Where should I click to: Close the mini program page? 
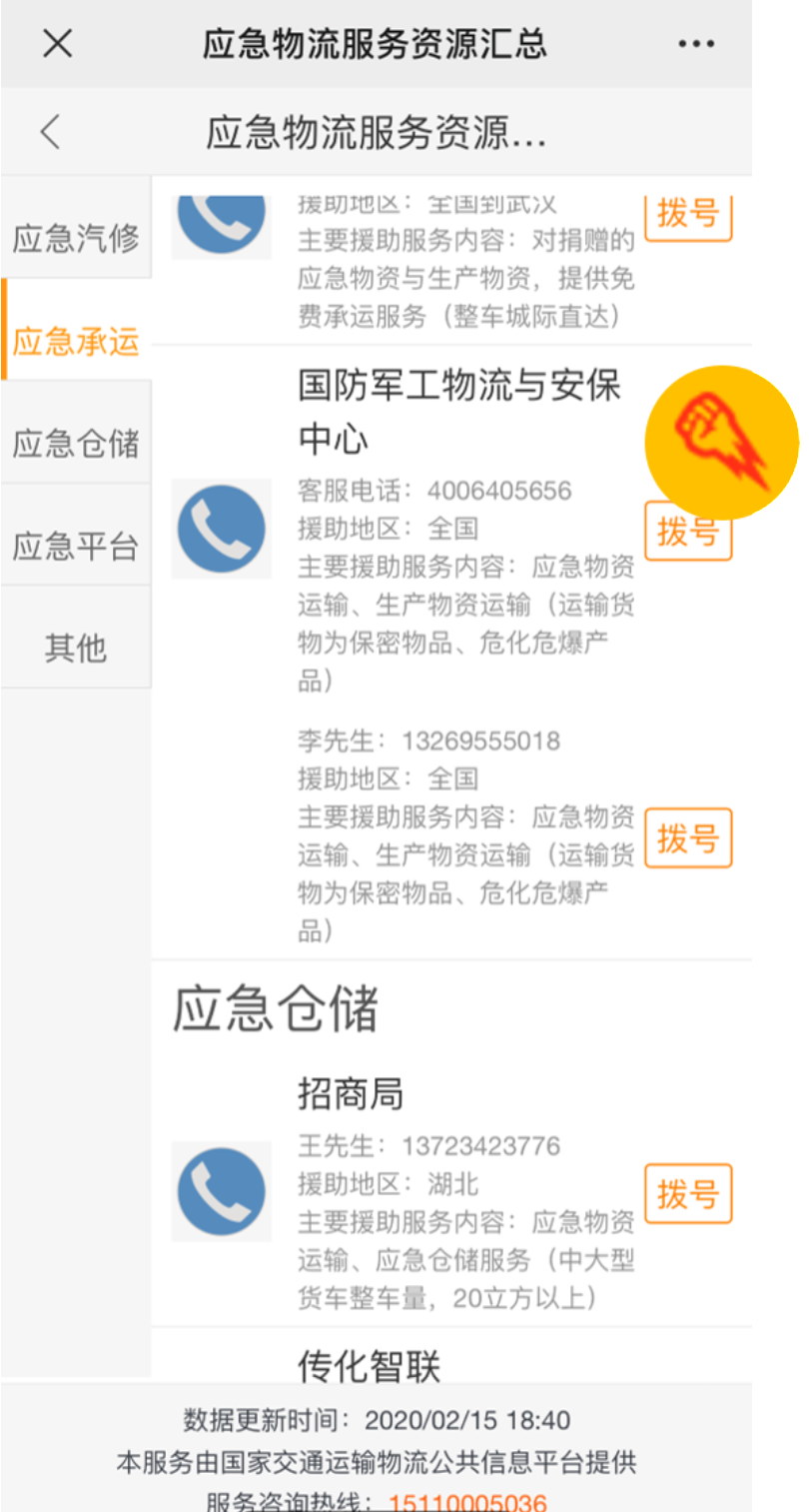coord(58,43)
